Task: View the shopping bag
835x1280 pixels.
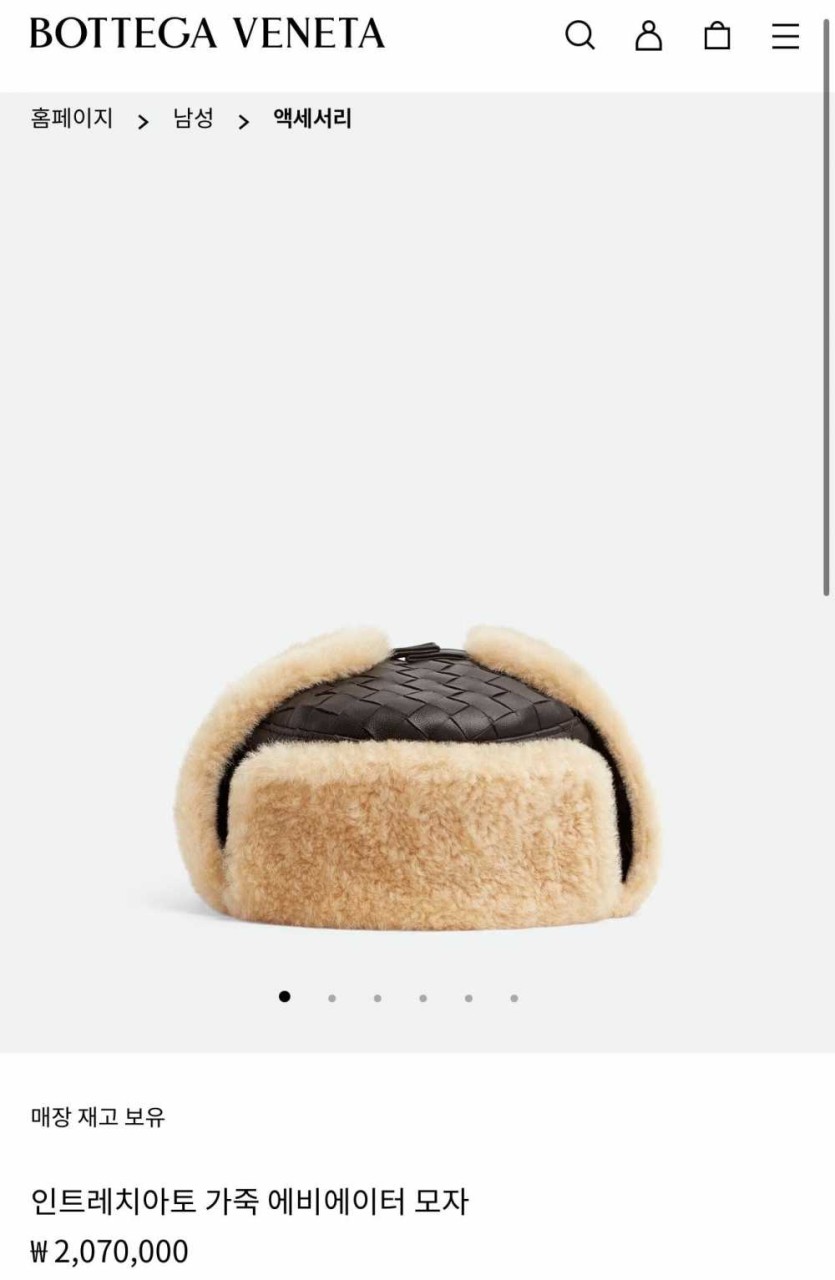Action: (x=717, y=36)
